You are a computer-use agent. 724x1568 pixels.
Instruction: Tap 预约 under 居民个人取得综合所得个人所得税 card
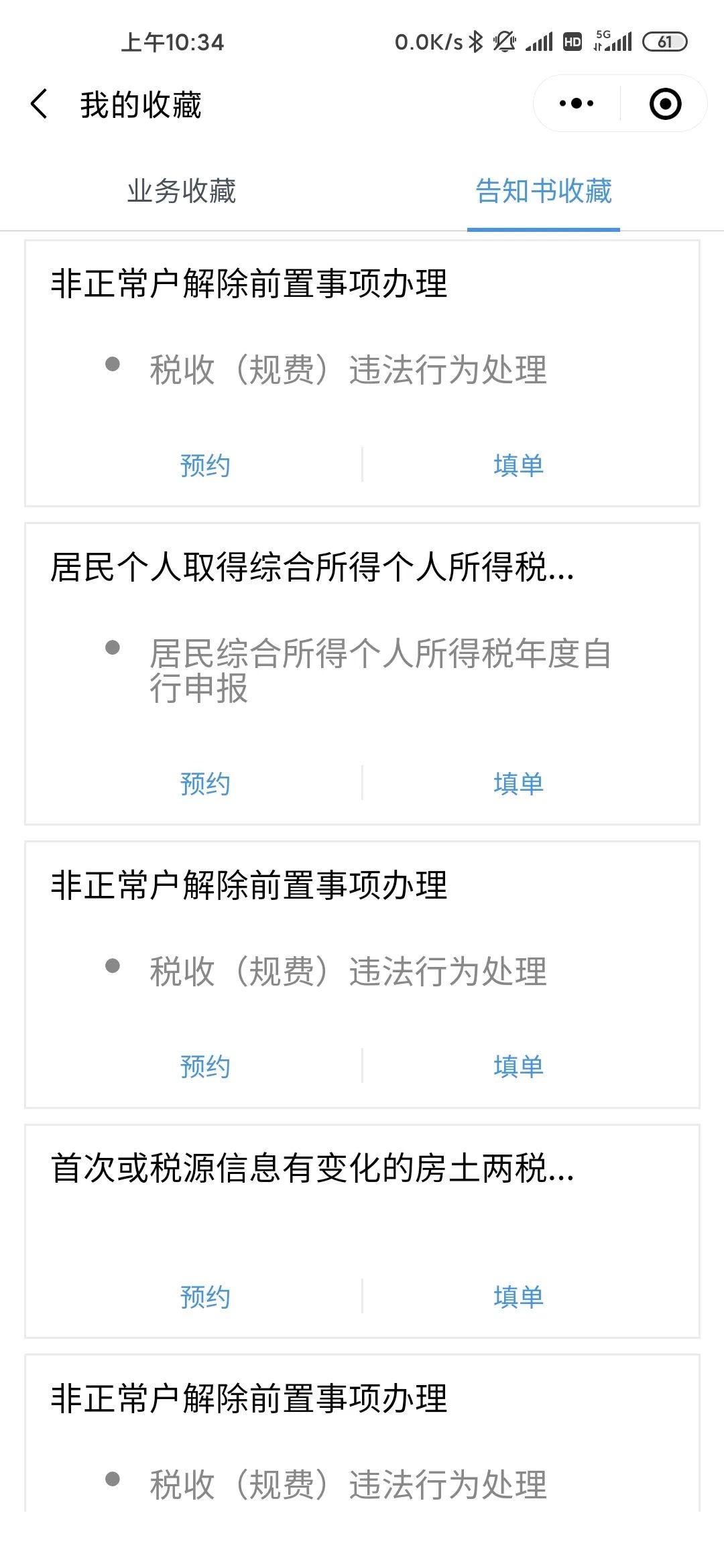(x=205, y=783)
